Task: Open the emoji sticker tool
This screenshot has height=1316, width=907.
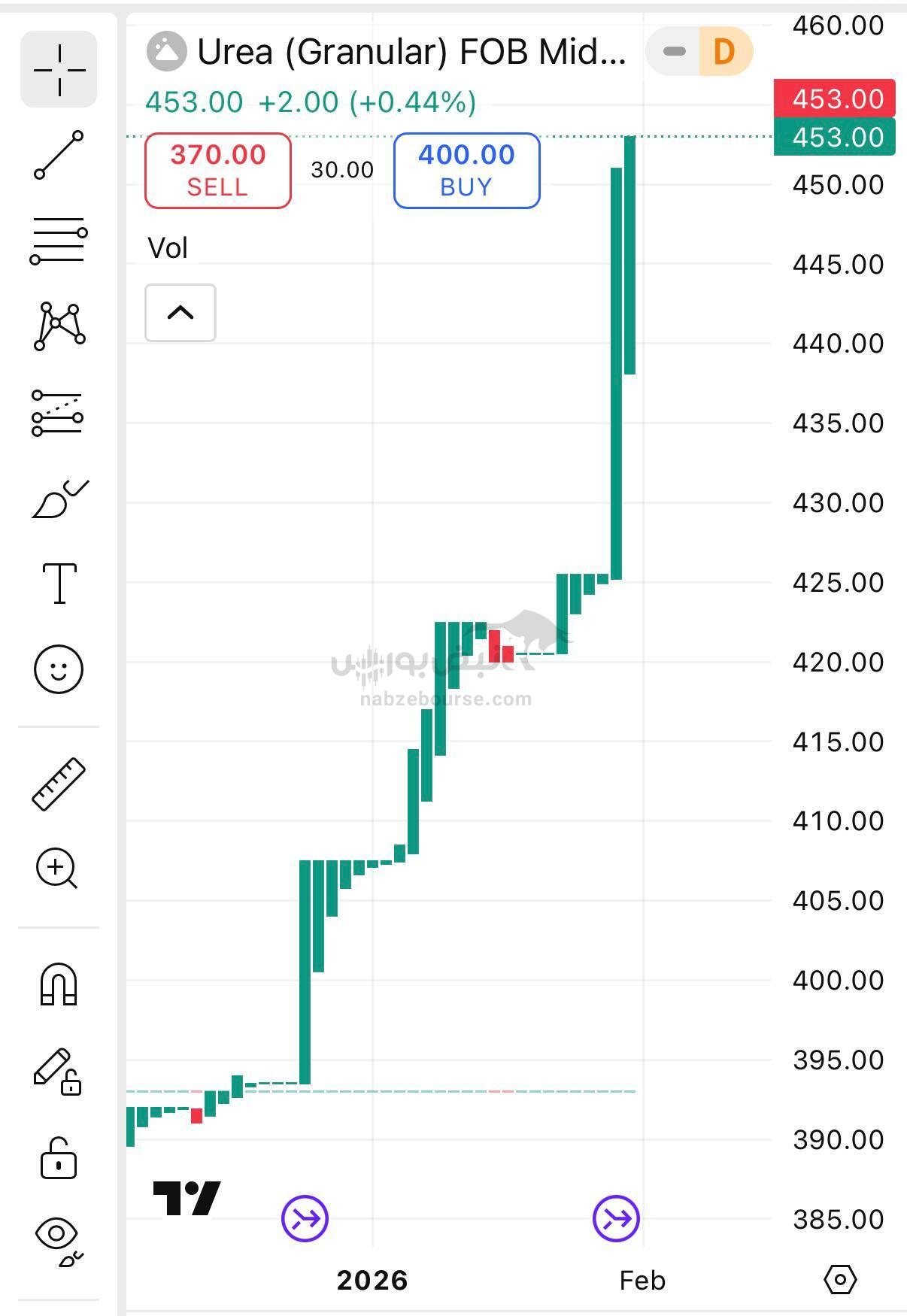Action: tap(59, 669)
